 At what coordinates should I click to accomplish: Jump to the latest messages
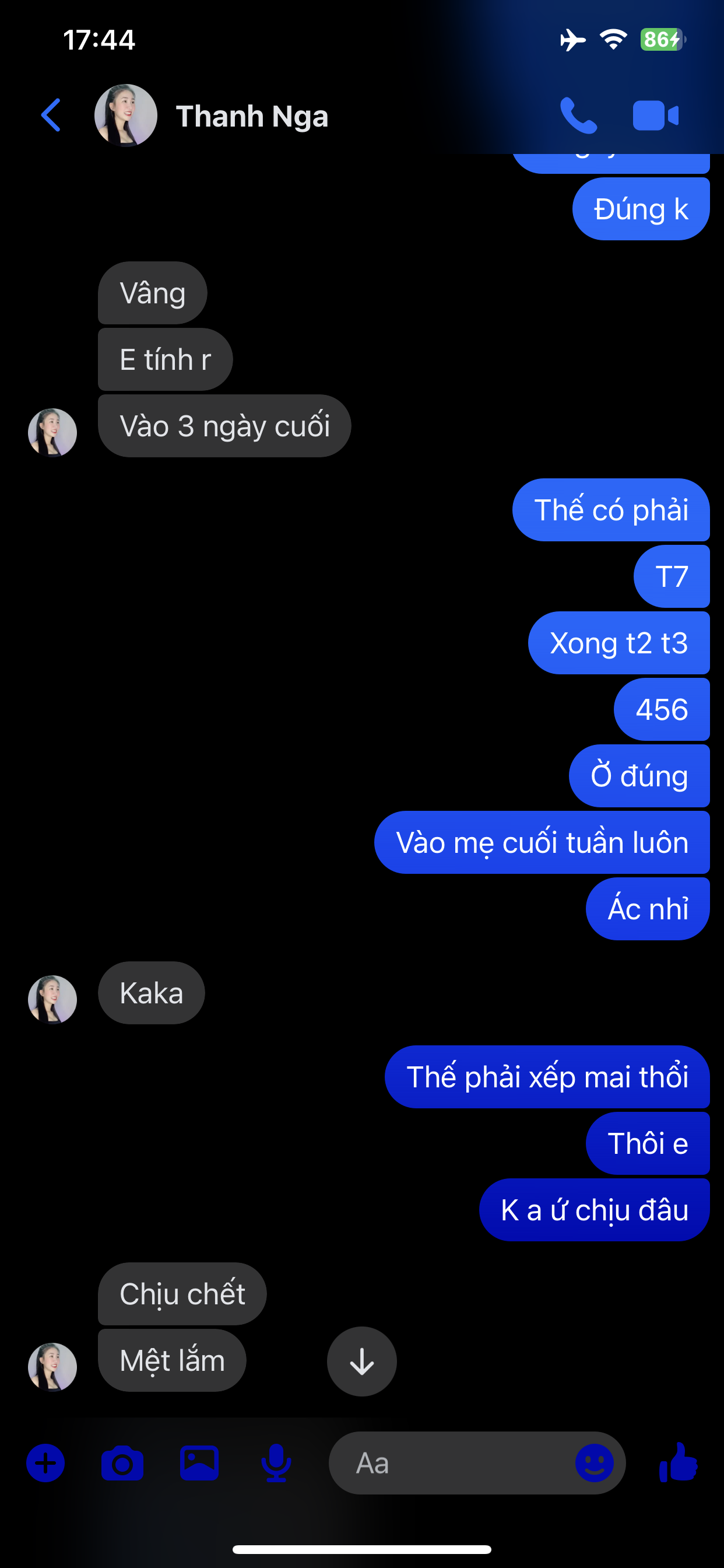tap(362, 1361)
